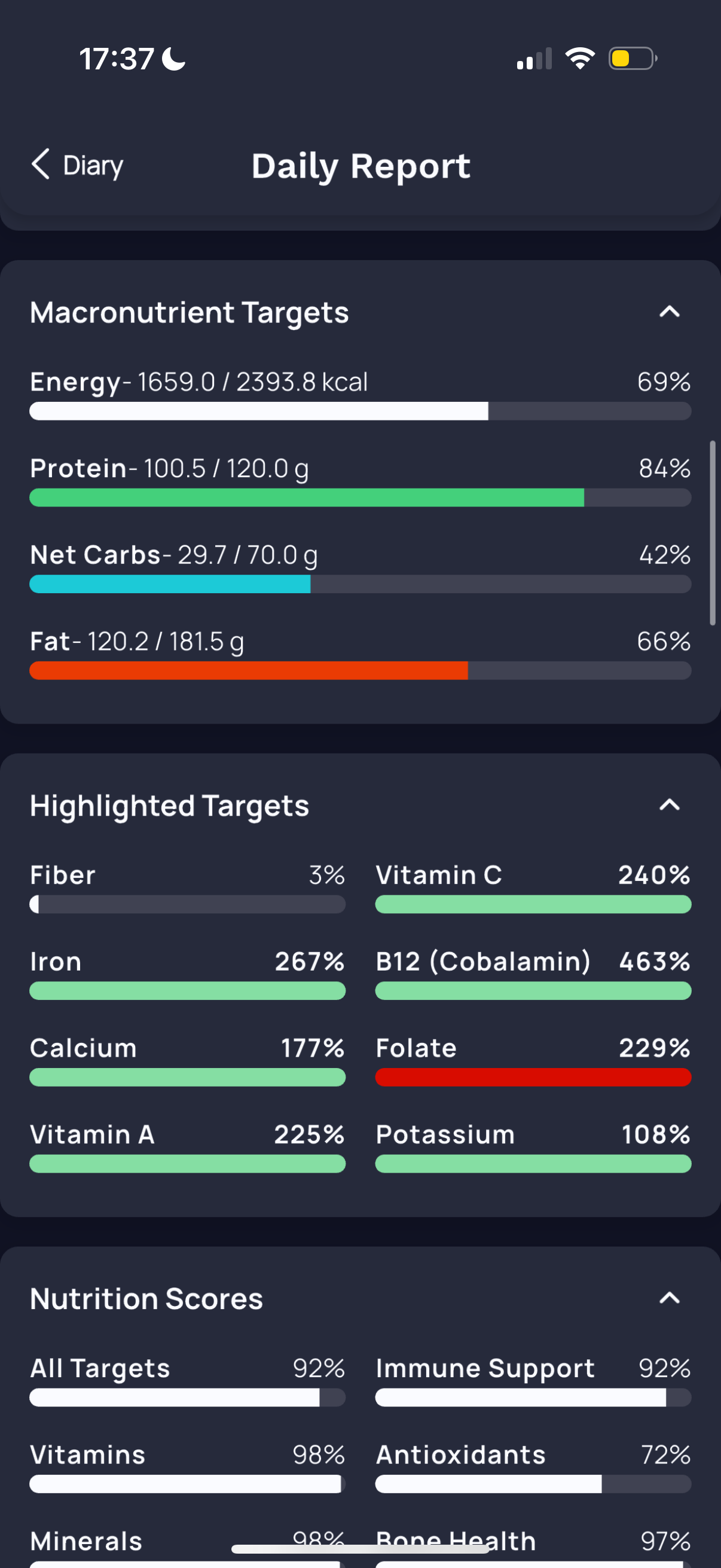Open Energy target details
721x1568 pixels.
(359, 395)
